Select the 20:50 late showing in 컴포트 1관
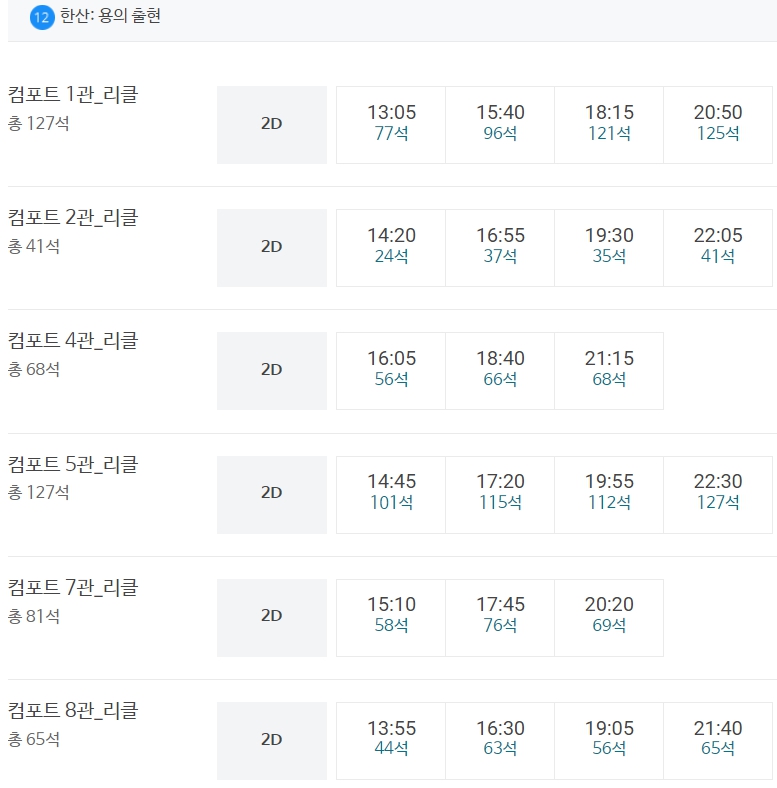 (716, 124)
